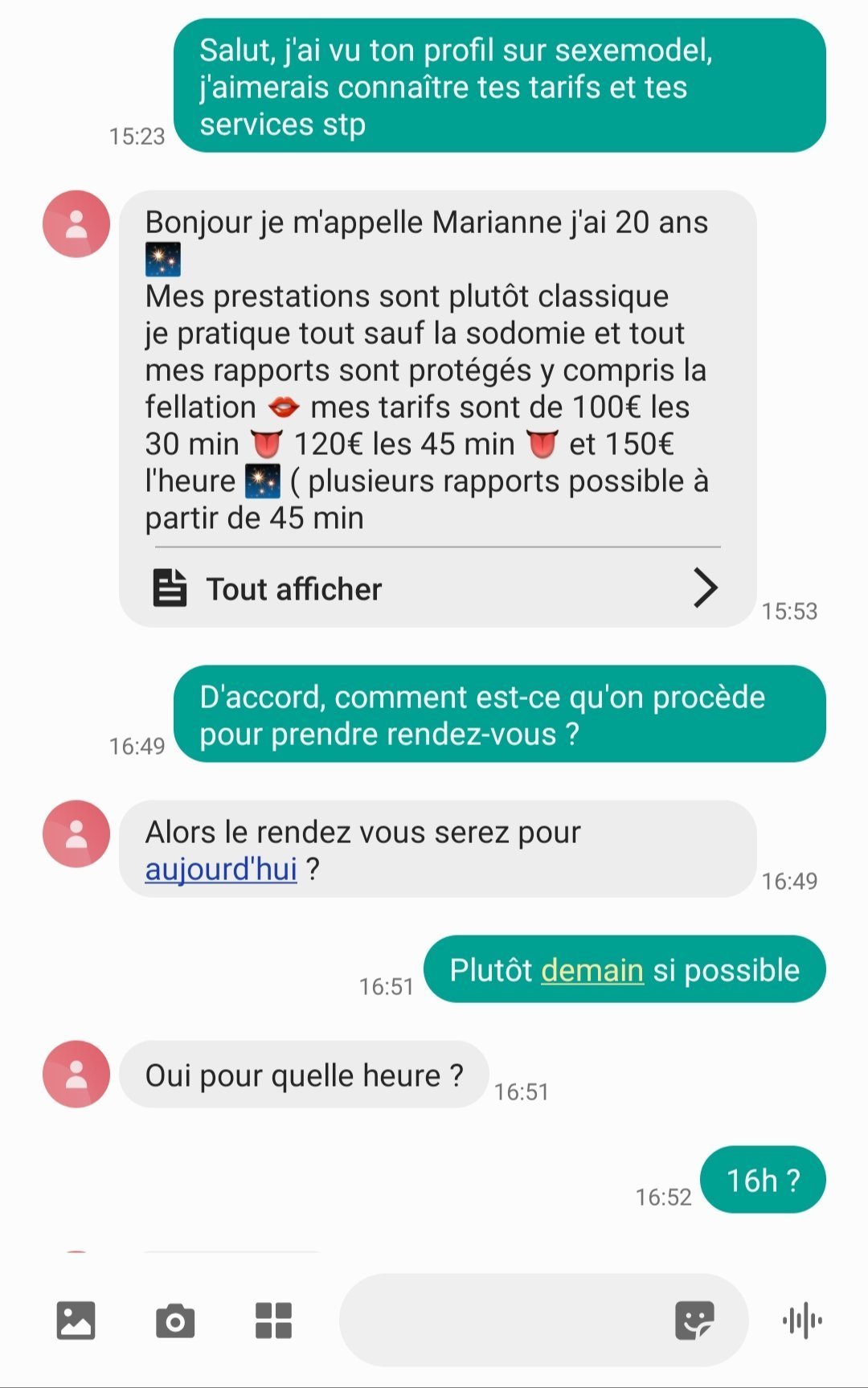868x1388 pixels.
Task: Start recording a voice message
Action: click(802, 1320)
